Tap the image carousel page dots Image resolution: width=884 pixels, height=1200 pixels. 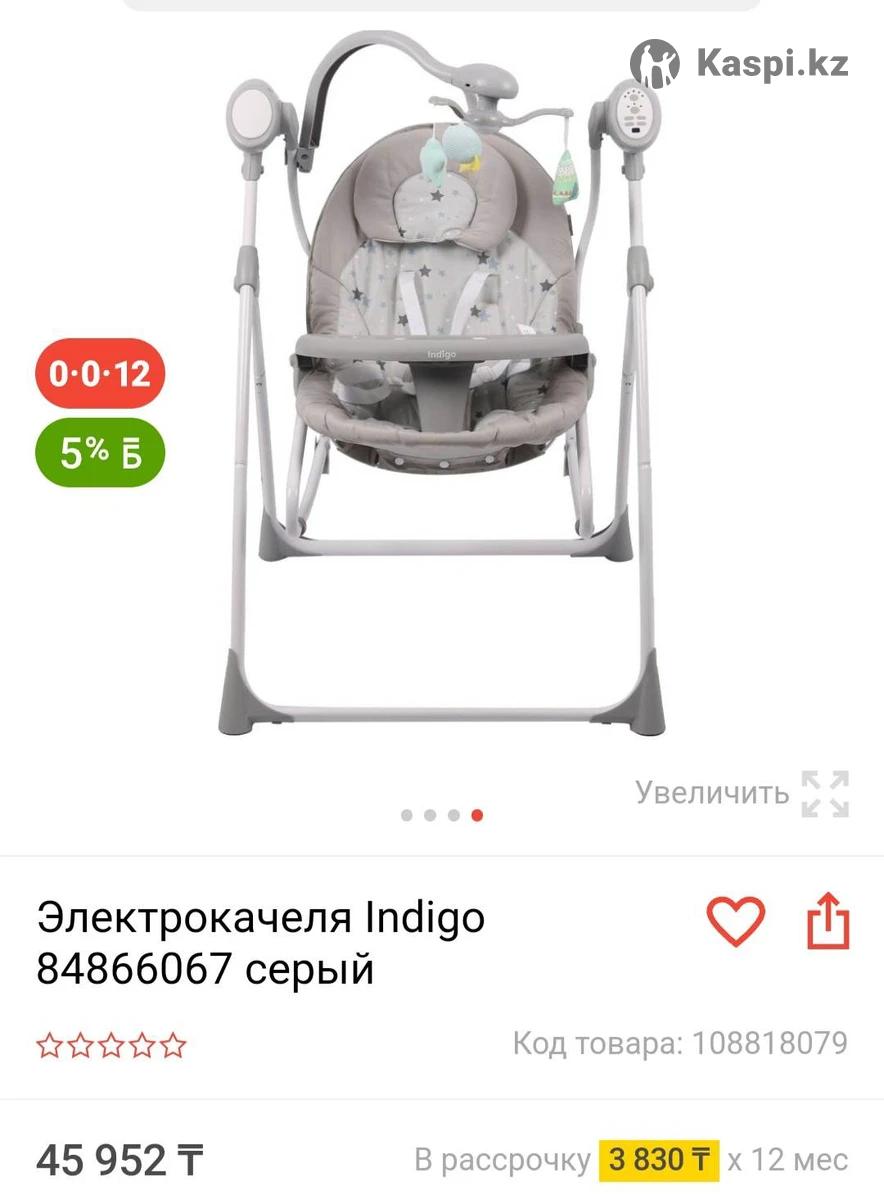[x=442, y=815]
